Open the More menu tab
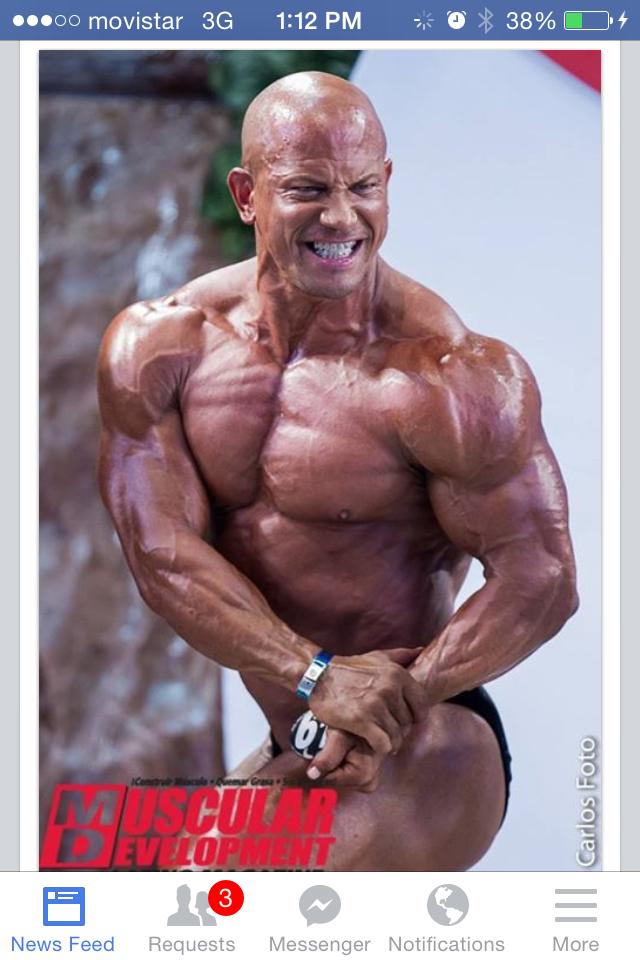The height and width of the screenshot is (960, 640). tap(576, 919)
